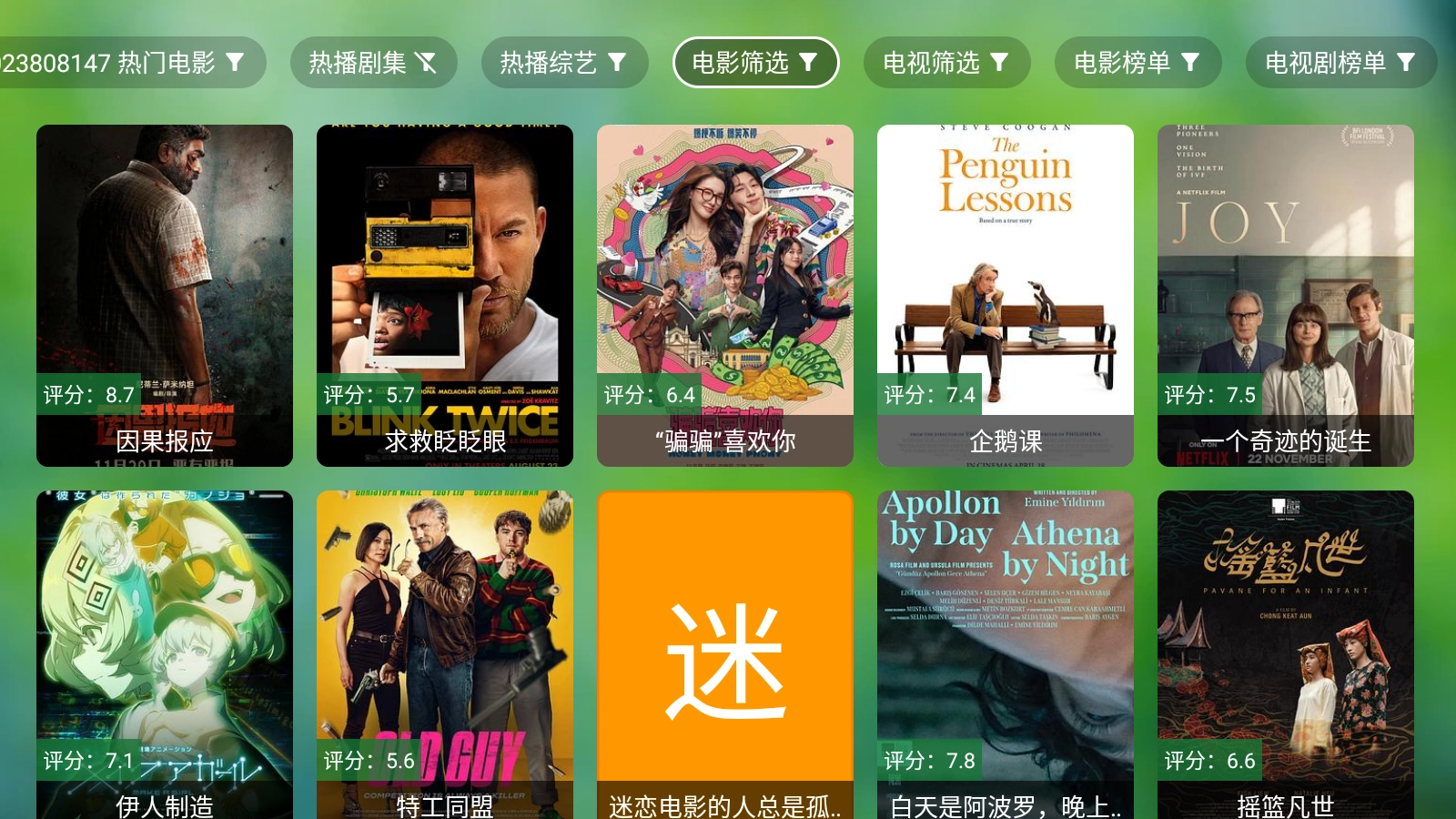View the 摇篮凡世 movie card

(1286, 655)
